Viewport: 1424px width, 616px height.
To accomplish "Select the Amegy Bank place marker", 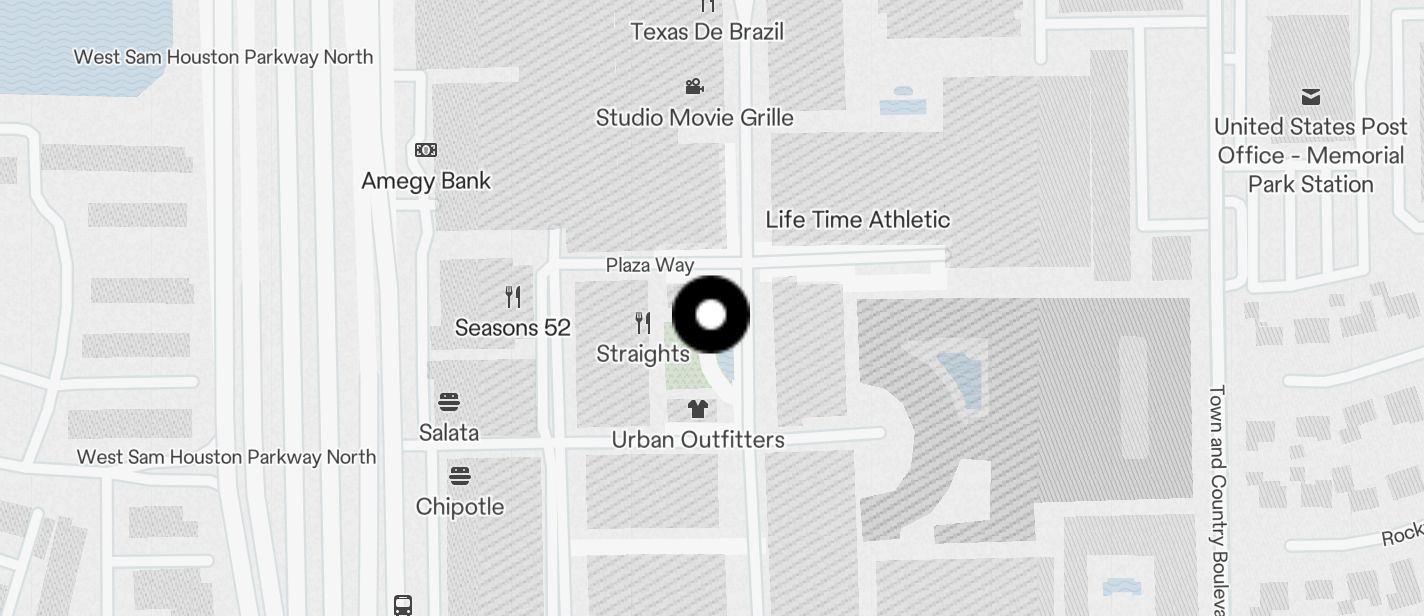I will (x=426, y=151).
